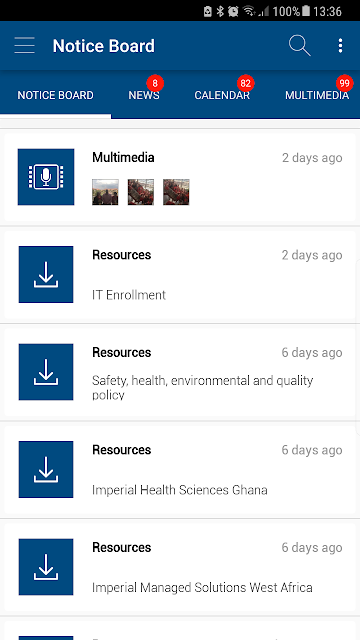Open the IT Enrollment resource
Screen dimensions: 360x640
180,275
